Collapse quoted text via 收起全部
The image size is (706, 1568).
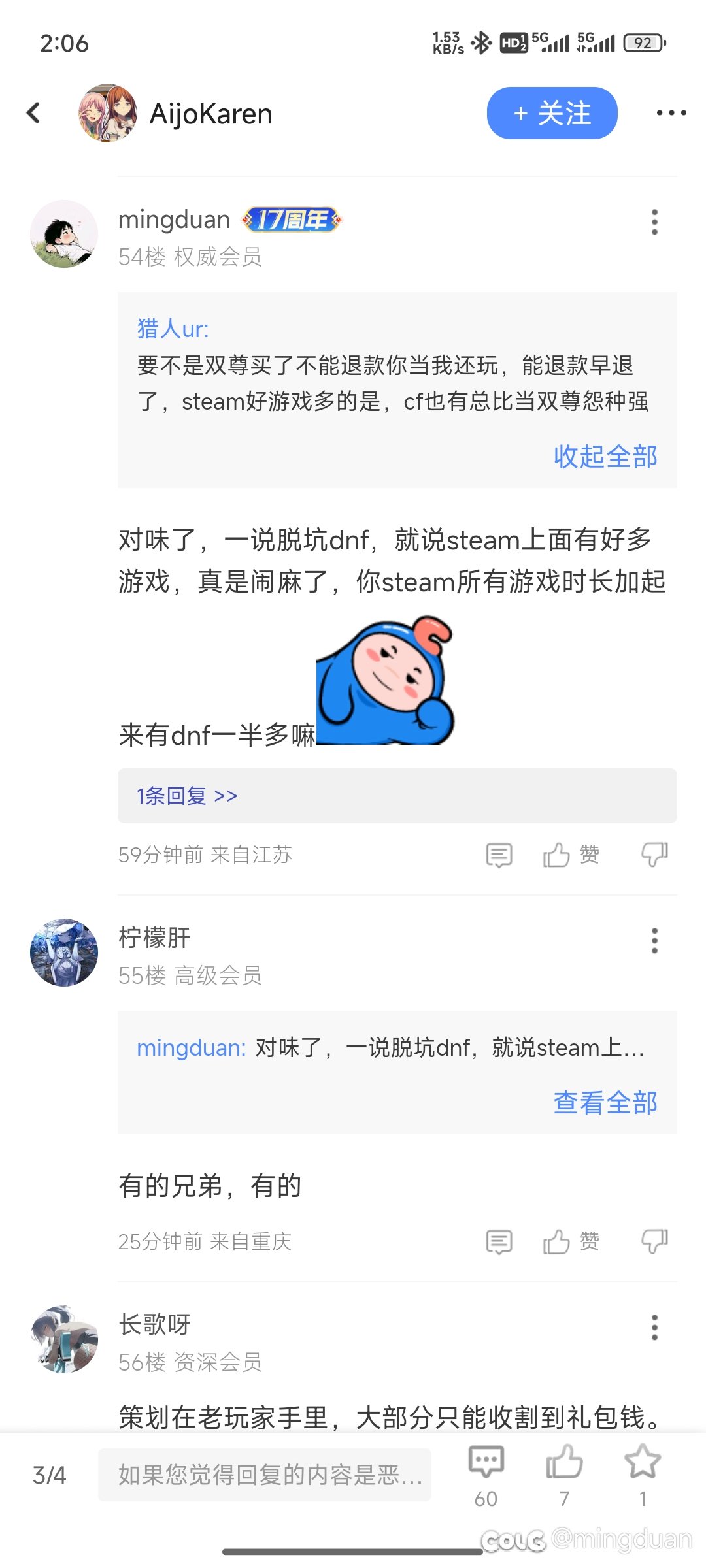605,457
